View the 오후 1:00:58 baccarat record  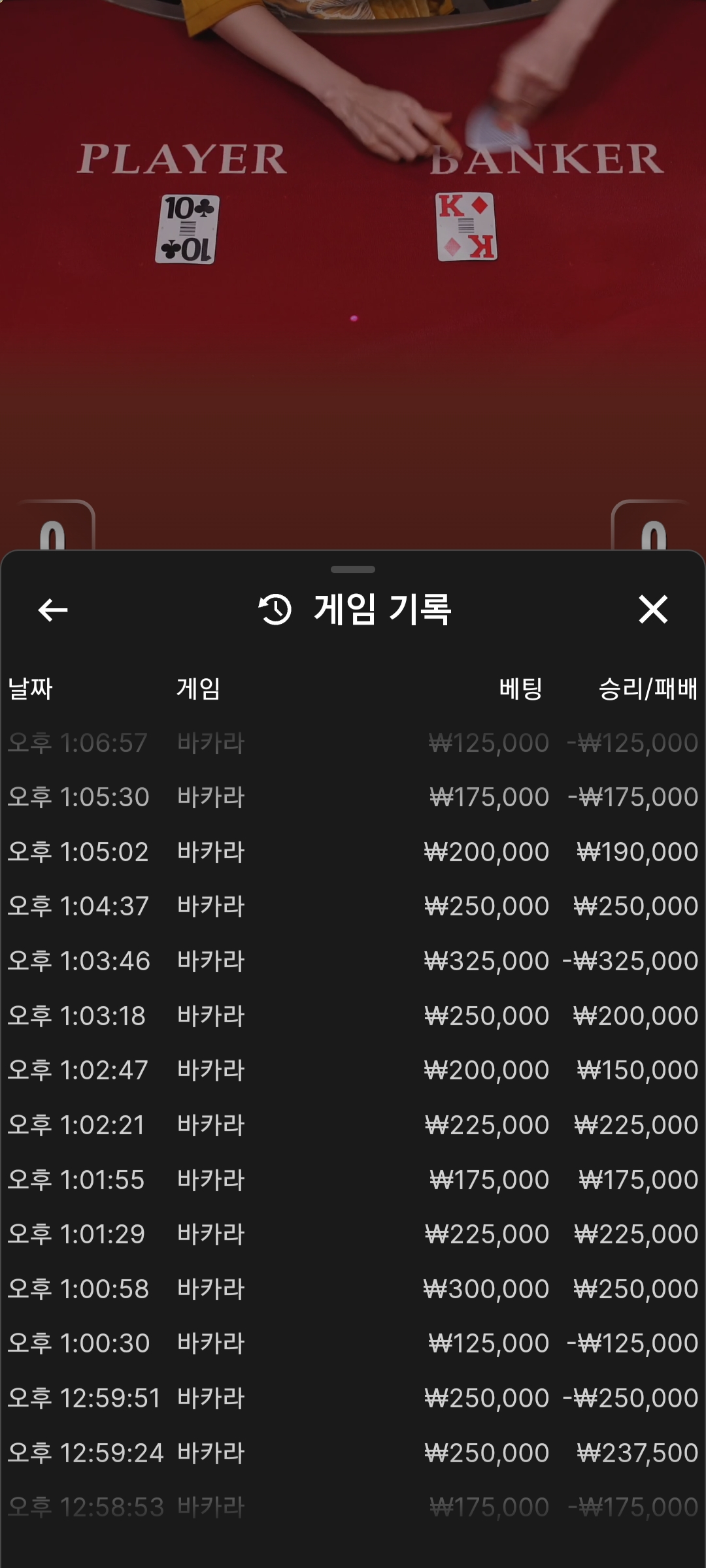pyautogui.click(x=353, y=1289)
